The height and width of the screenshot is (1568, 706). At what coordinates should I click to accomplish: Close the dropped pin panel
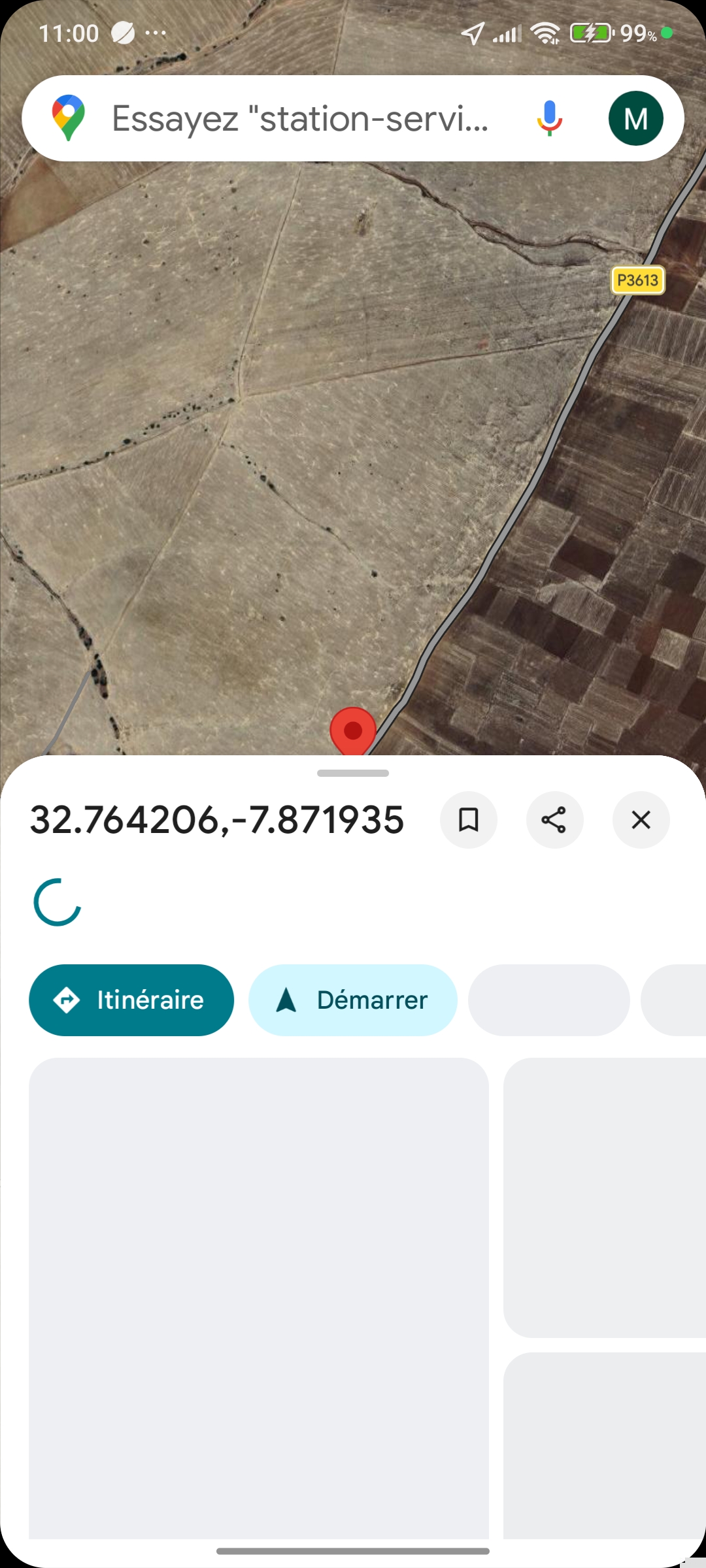[641, 820]
